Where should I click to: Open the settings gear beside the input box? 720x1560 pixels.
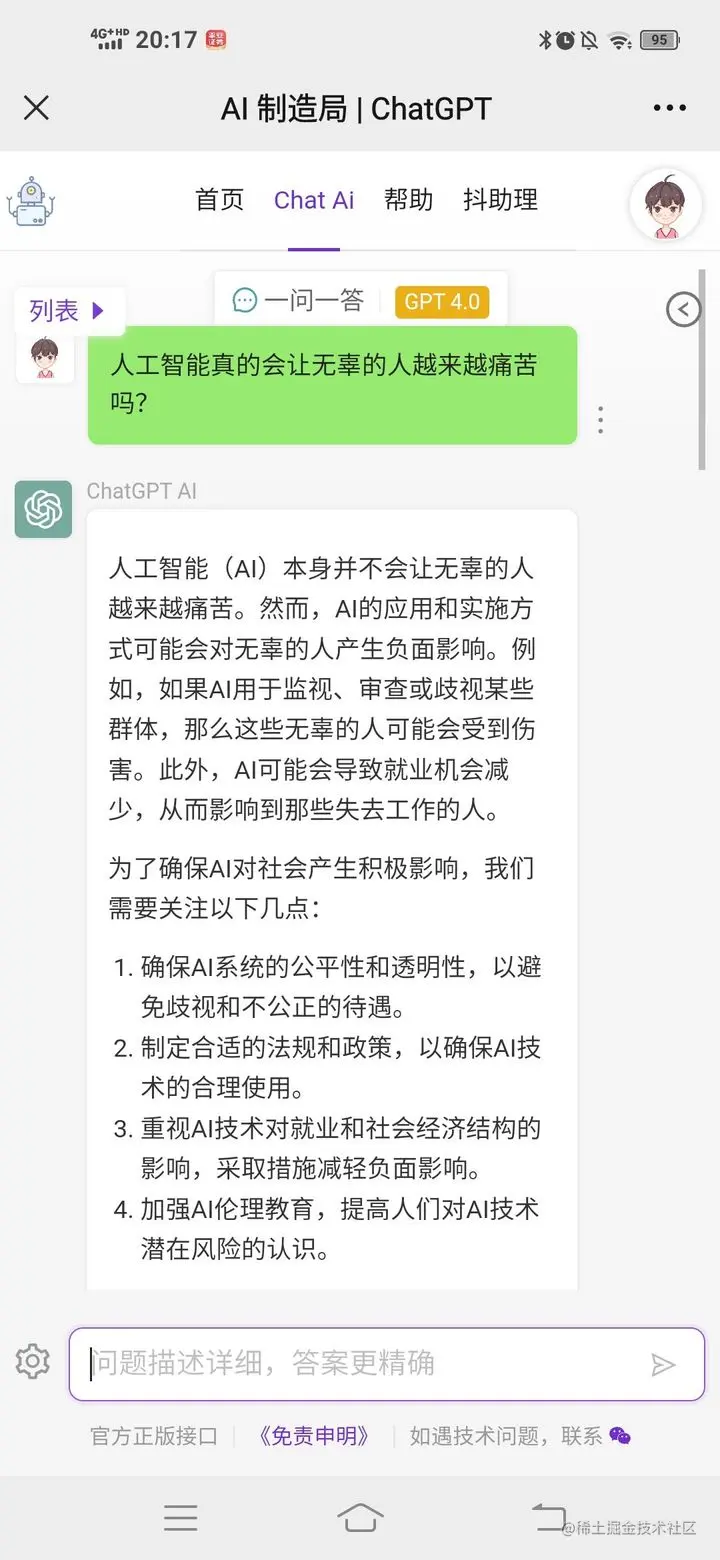32,1361
